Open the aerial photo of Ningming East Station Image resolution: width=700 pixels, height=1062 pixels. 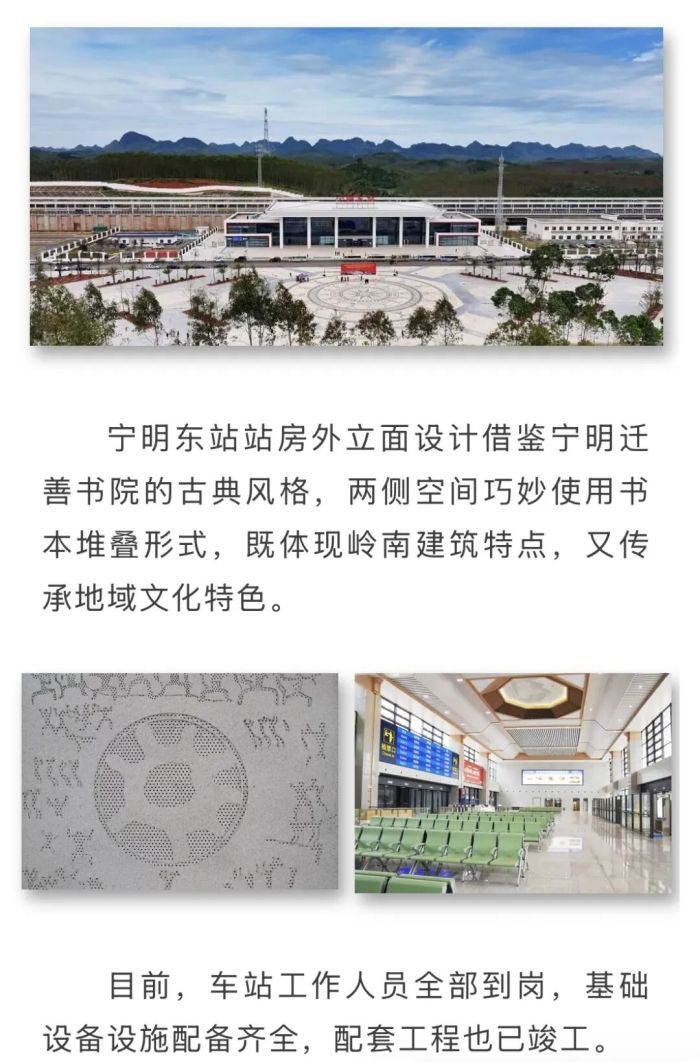click(346, 186)
